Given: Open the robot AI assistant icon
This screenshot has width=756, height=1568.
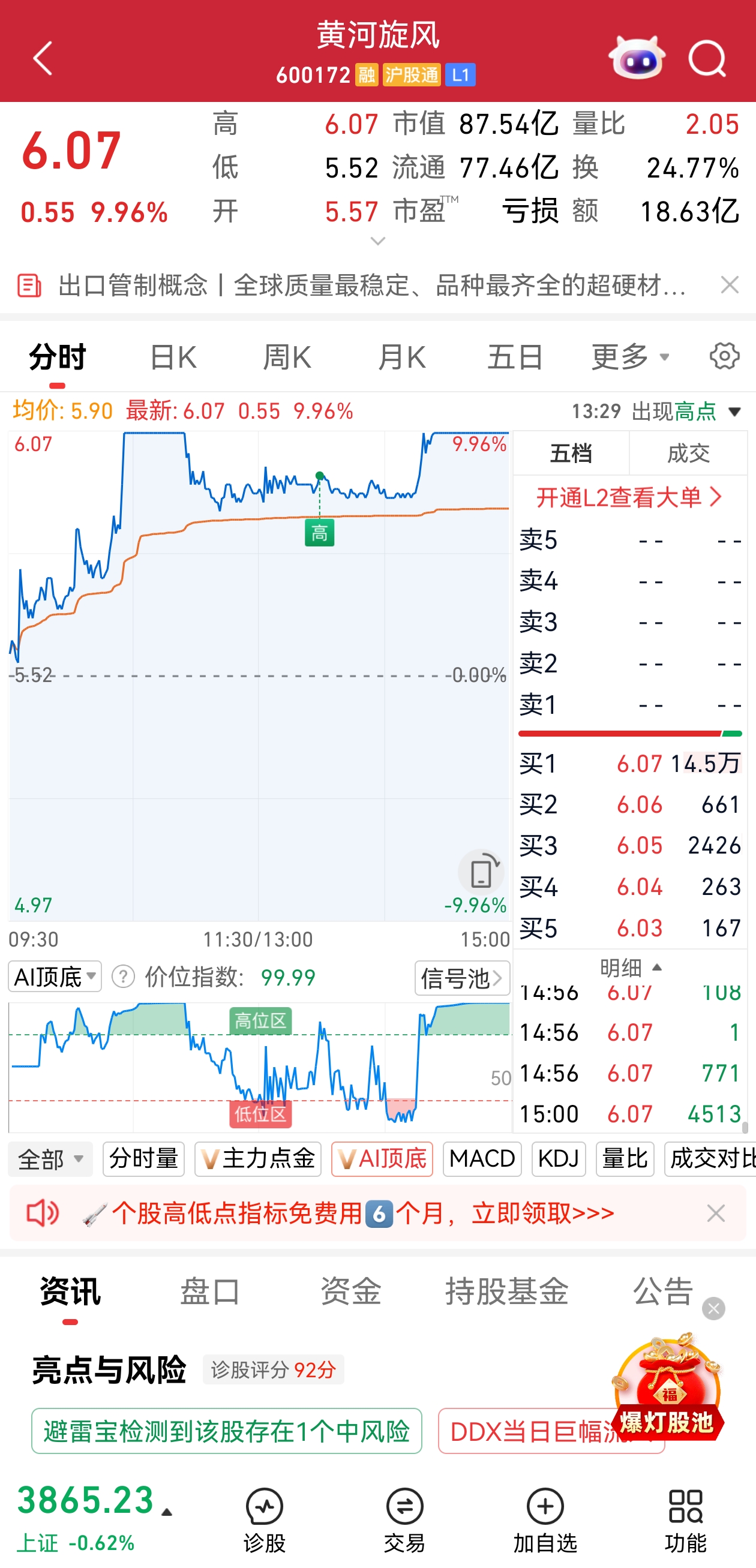Looking at the screenshot, I should coord(637,58).
